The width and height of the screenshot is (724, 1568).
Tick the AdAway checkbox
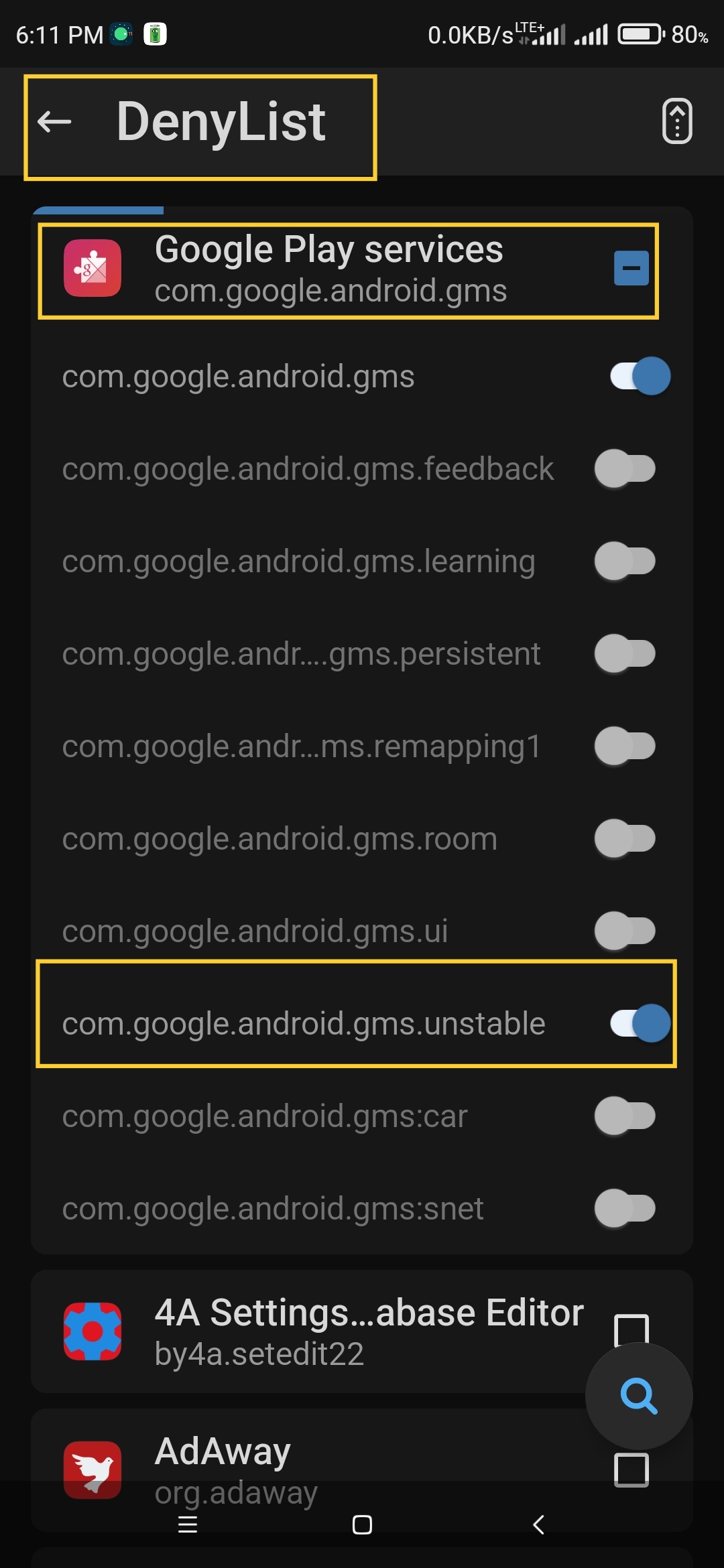(x=631, y=1470)
